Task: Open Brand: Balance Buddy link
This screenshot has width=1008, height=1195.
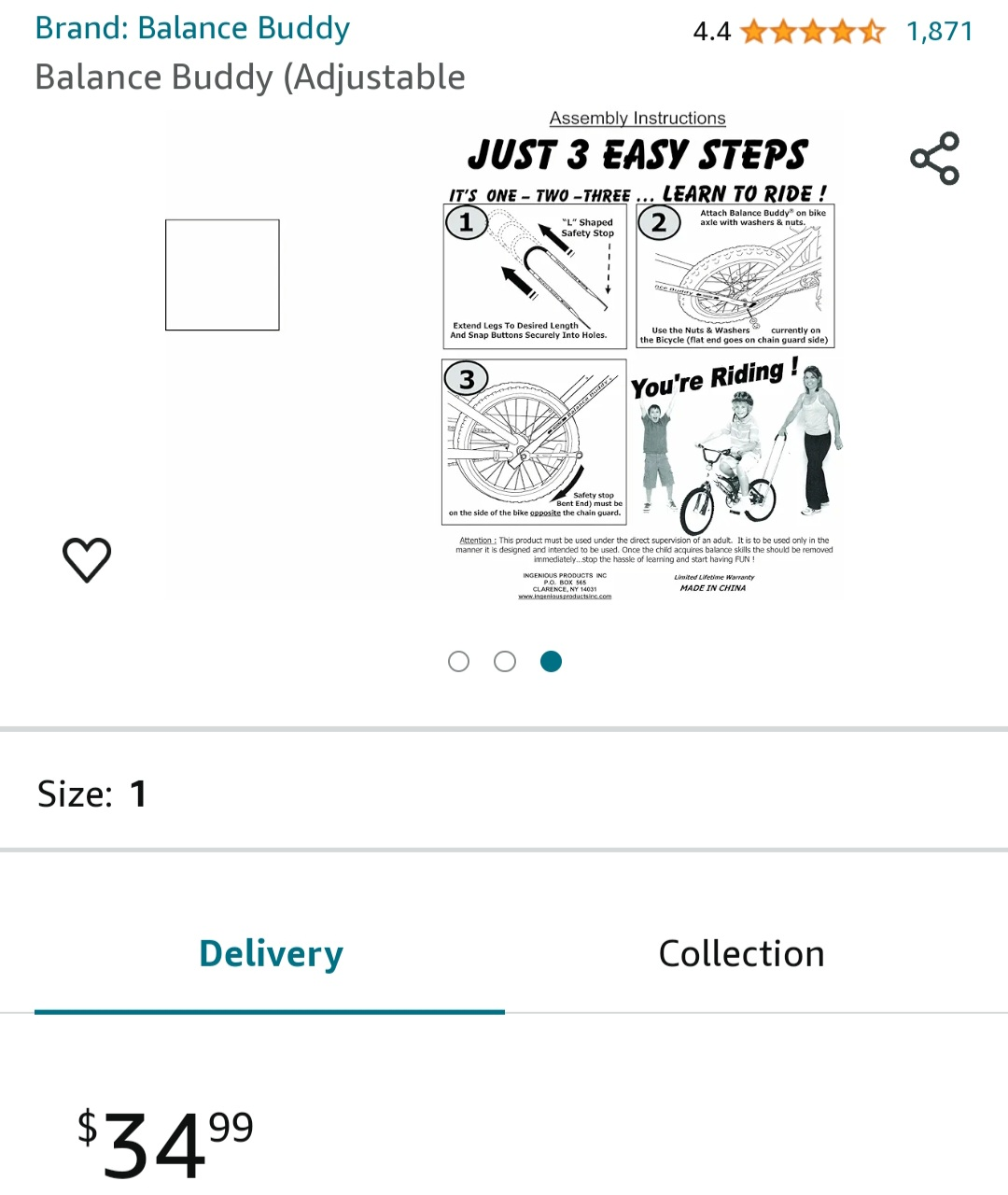Action: [x=192, y=28]
